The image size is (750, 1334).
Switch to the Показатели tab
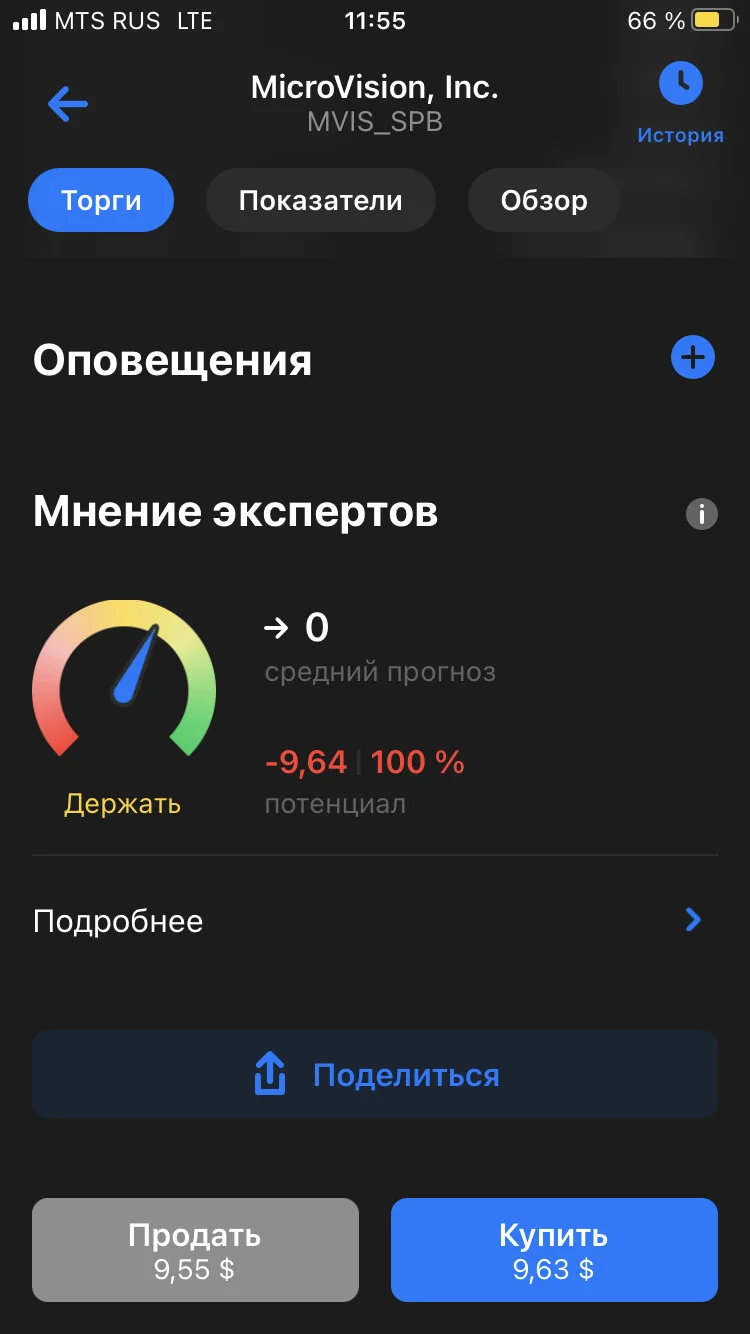[x=321, y=200]
